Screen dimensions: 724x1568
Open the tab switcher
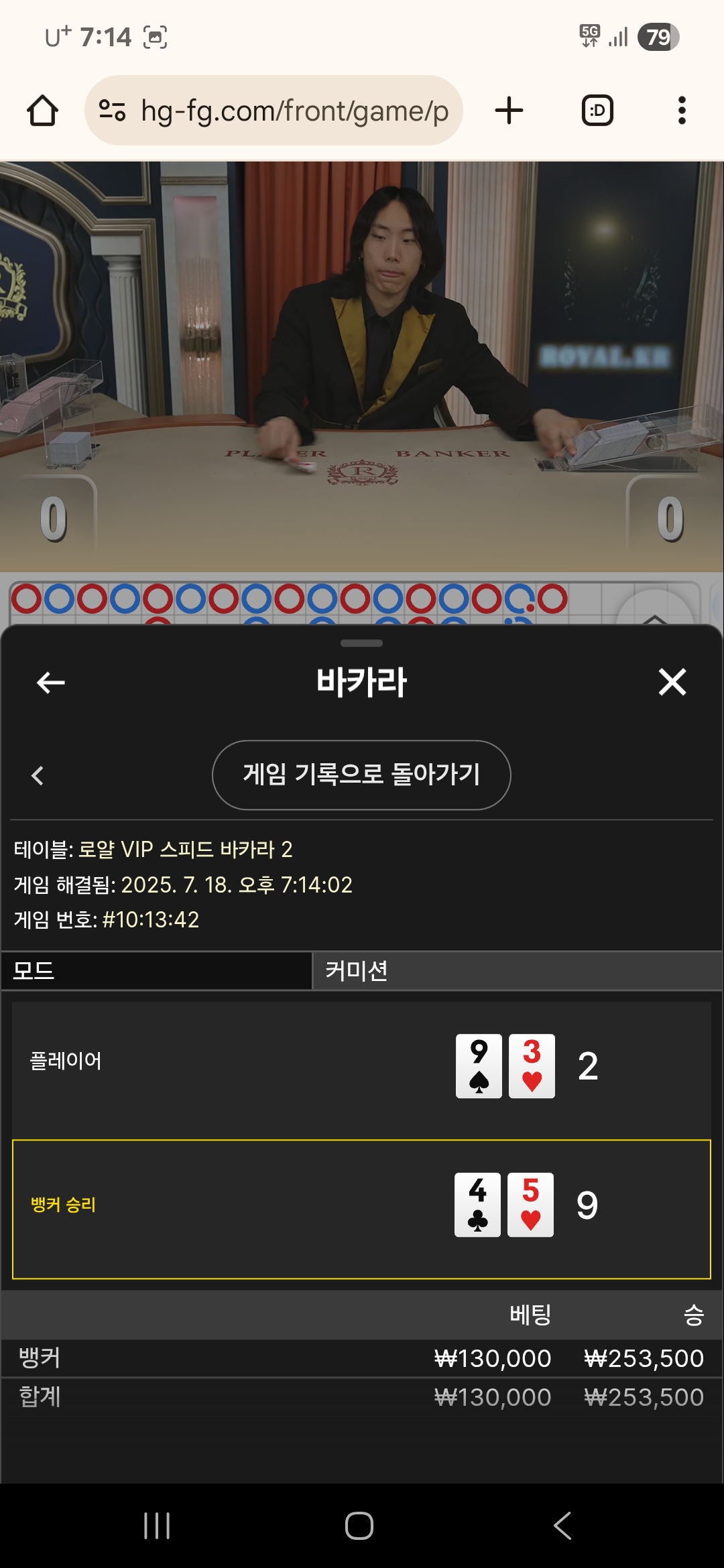597,111
